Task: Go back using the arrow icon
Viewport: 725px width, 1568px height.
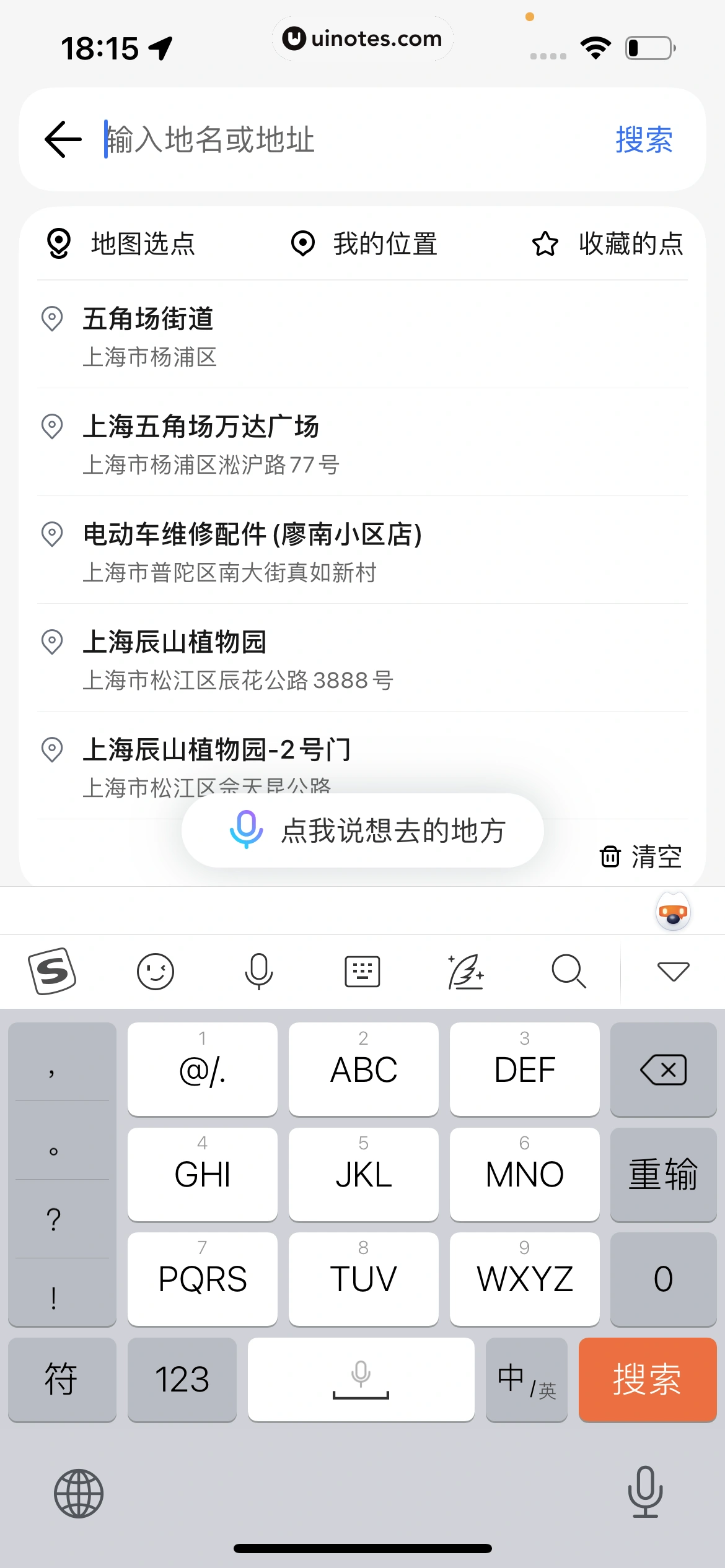Action: click(x=63, y=139)
